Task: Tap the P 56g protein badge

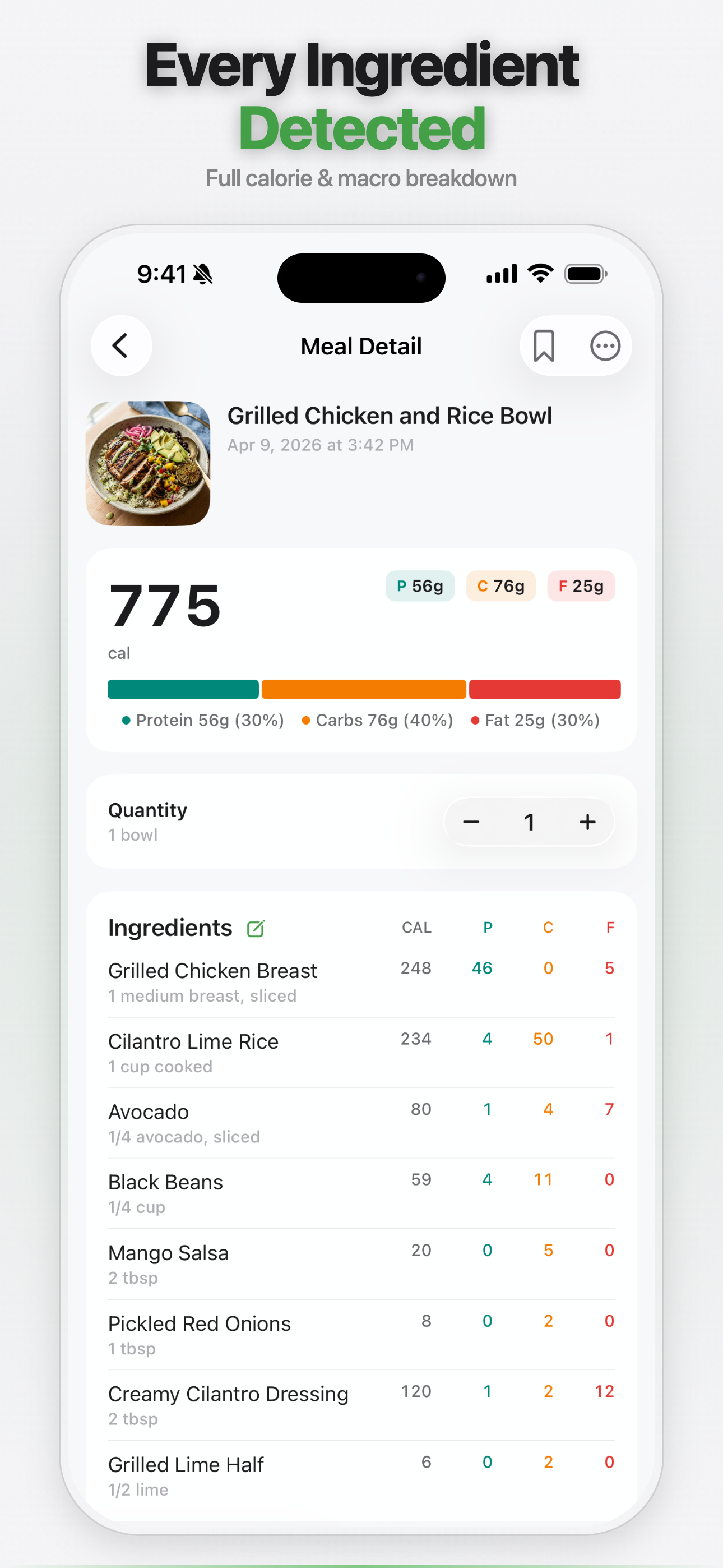Action: click(x=419, y=586)
